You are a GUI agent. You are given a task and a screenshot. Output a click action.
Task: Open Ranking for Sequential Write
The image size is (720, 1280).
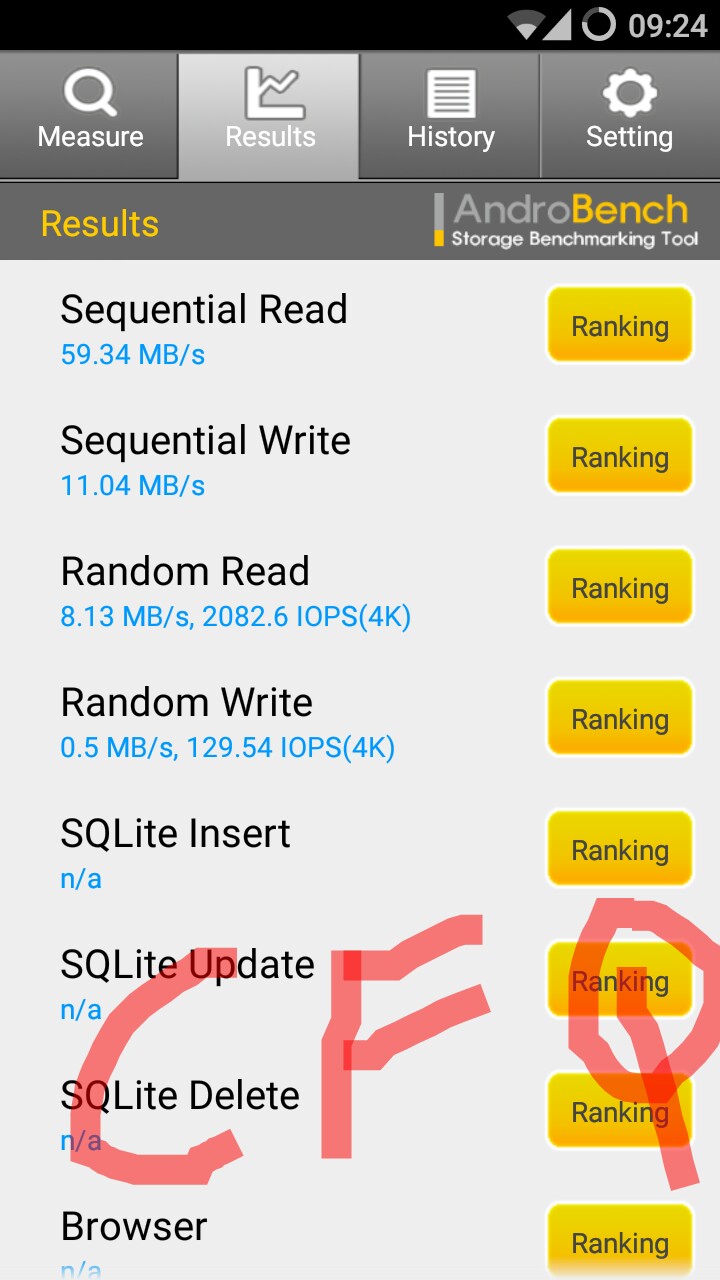pyautogui.click(x=620, y=456)
